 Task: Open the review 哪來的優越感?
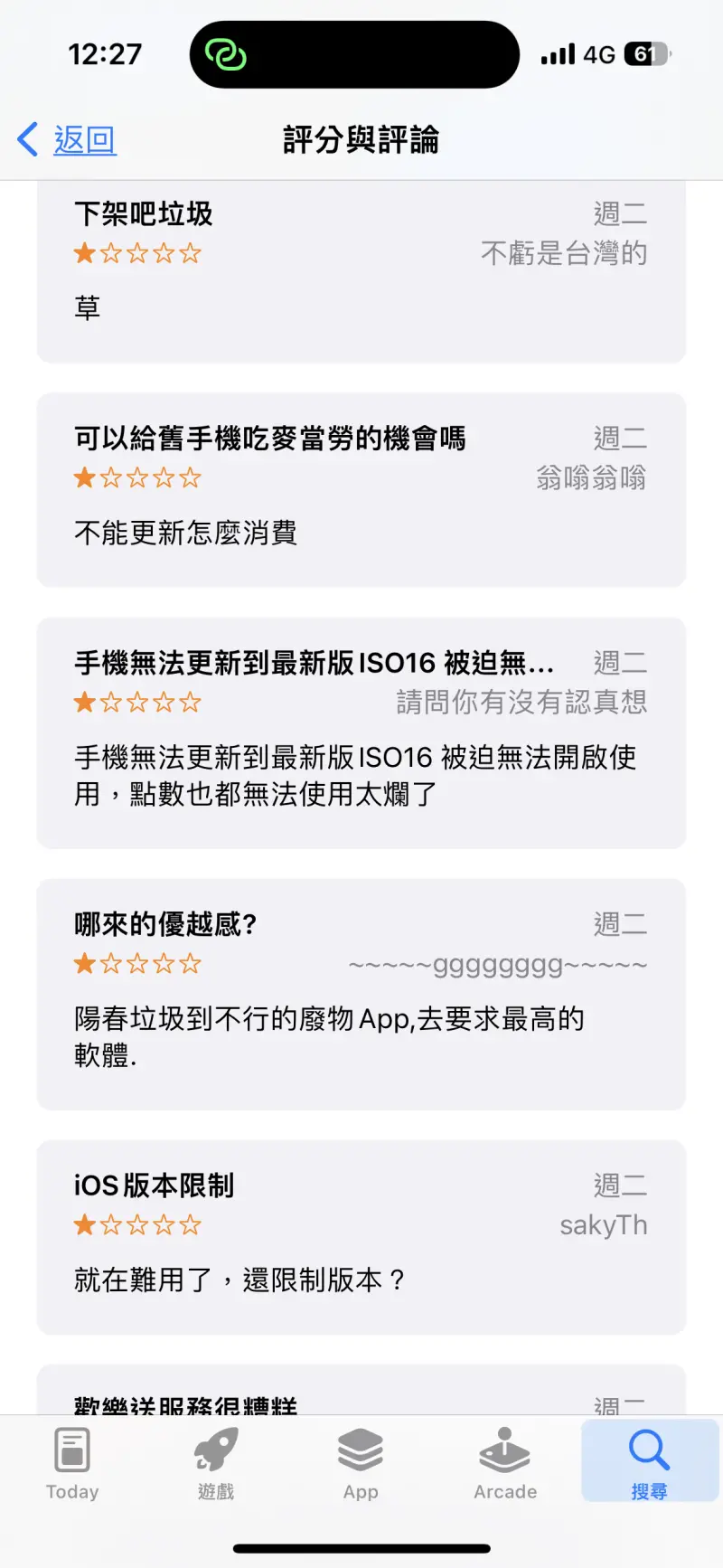coord(361,994)
